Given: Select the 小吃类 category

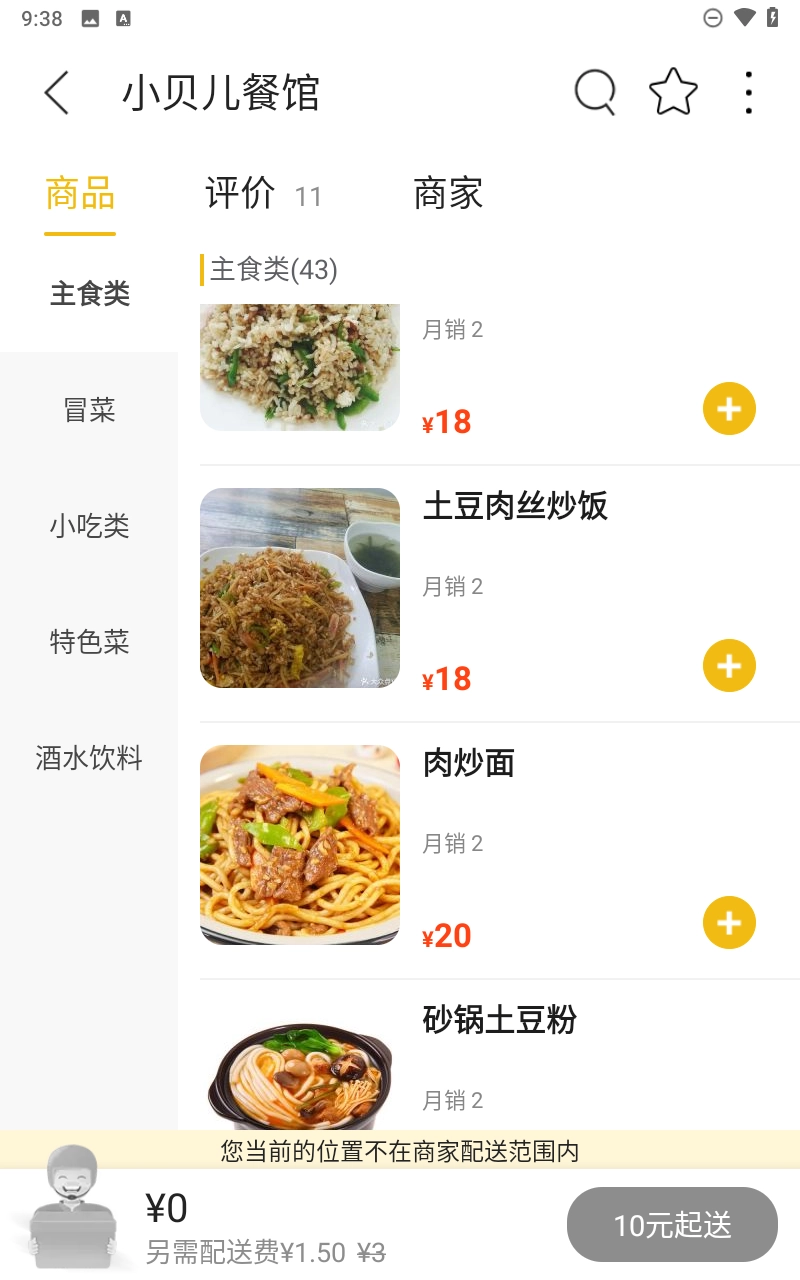Looking at the screenshot, I should click(x=89, y=526).
